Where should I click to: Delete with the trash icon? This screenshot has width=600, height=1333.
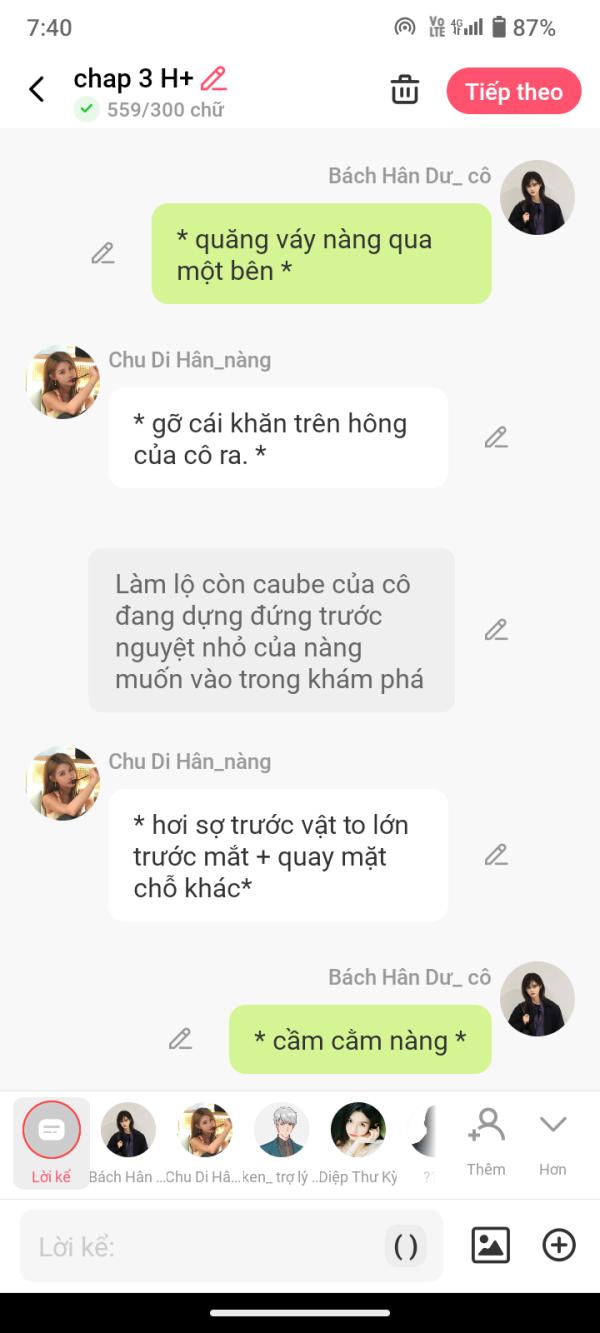click(x=405, y=90)
